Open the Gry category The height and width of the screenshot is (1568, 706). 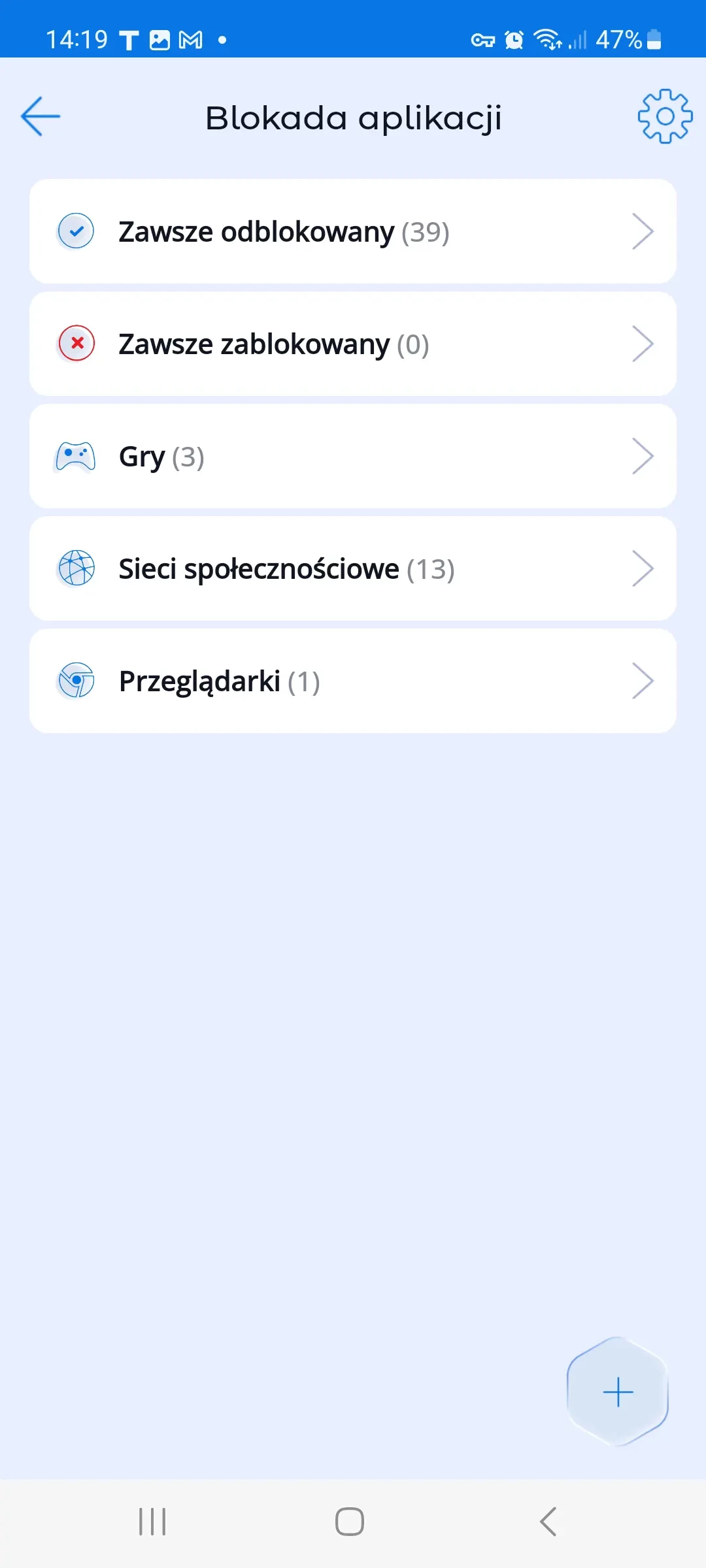click(x=353, y=456)
